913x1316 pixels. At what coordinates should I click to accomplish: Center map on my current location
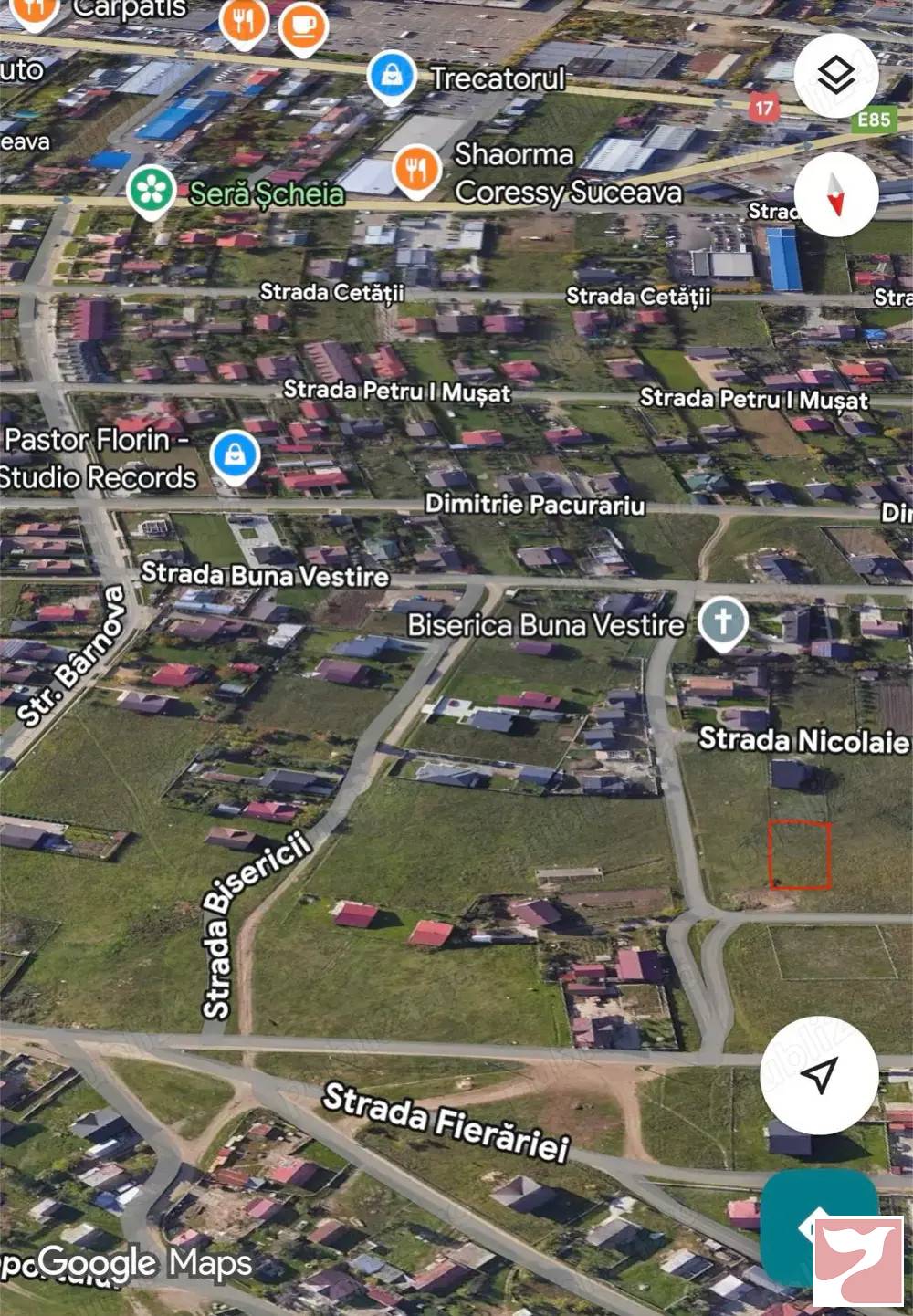pyautogui.click(x=819, y=1075)
